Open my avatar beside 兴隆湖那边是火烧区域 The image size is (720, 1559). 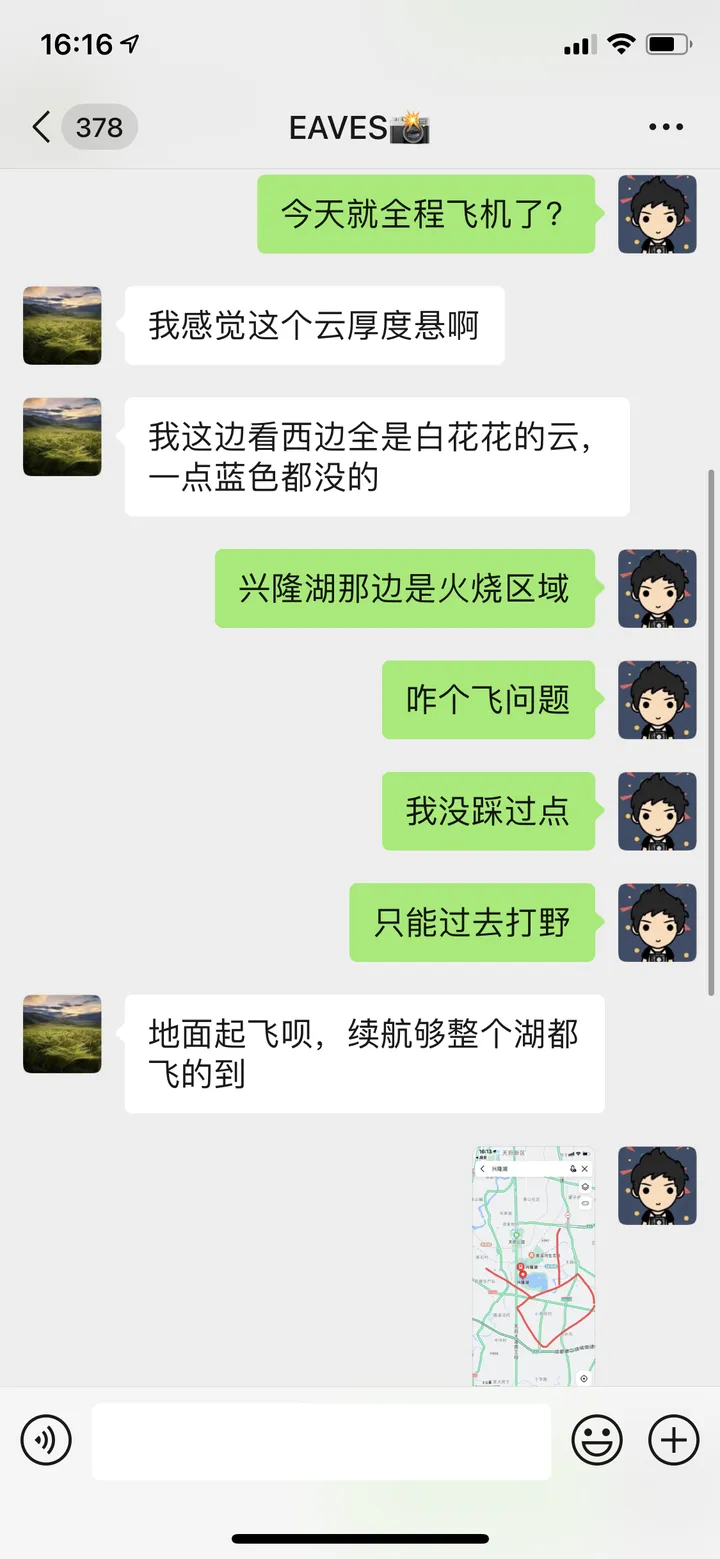click(x=657, y=588)
